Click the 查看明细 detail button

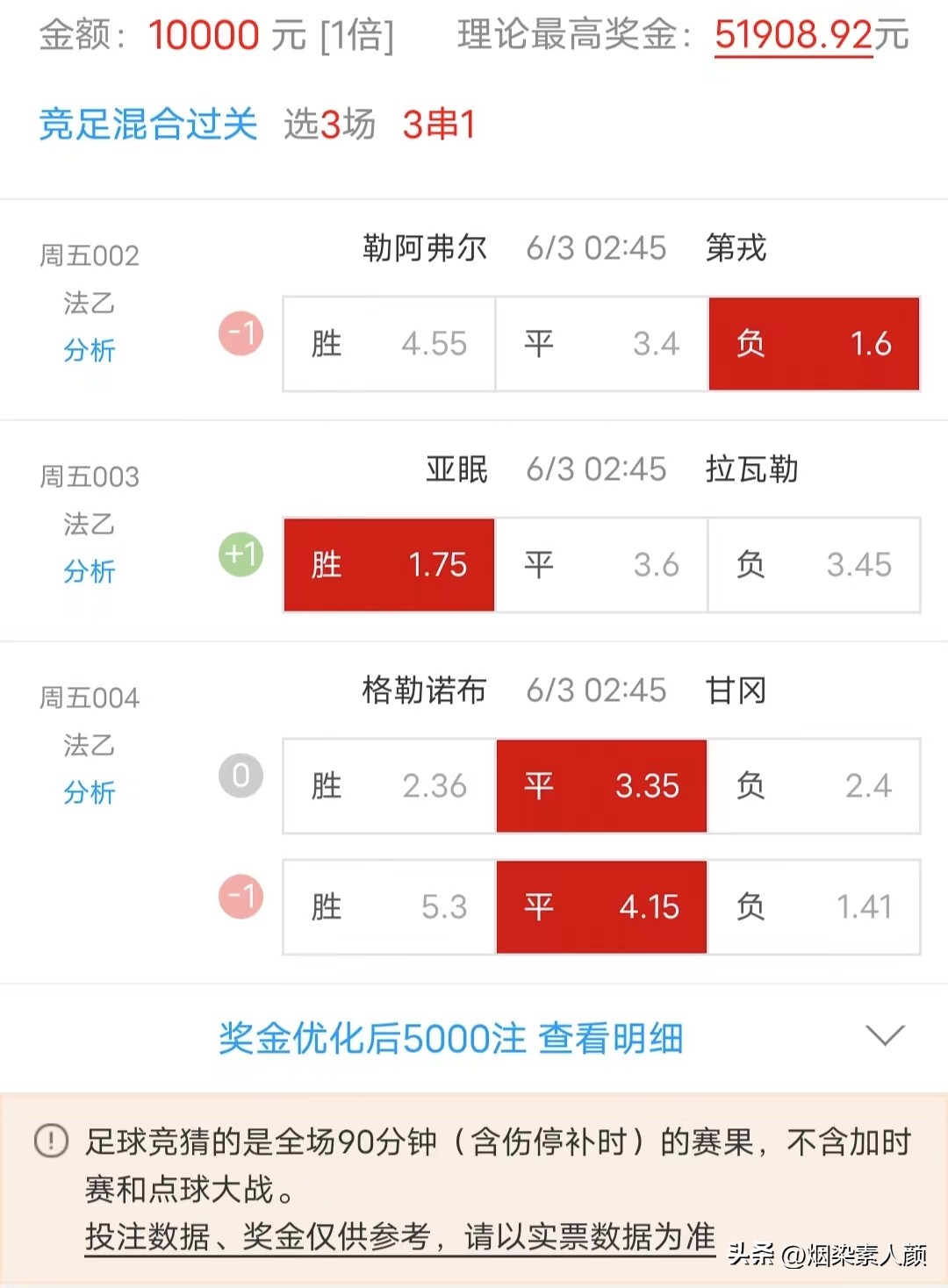(x=614, y=1038)
